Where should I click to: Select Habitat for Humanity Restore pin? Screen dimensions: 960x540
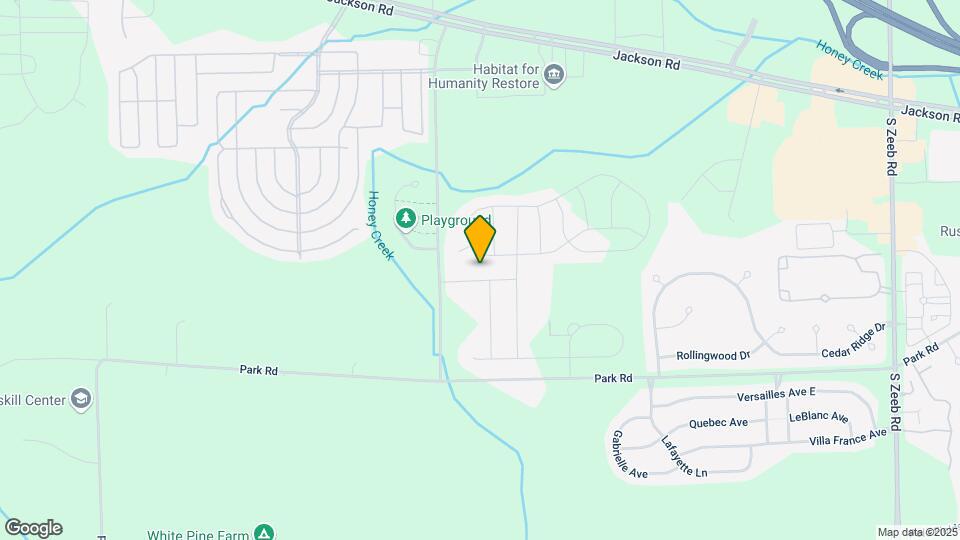click(555, 75)
